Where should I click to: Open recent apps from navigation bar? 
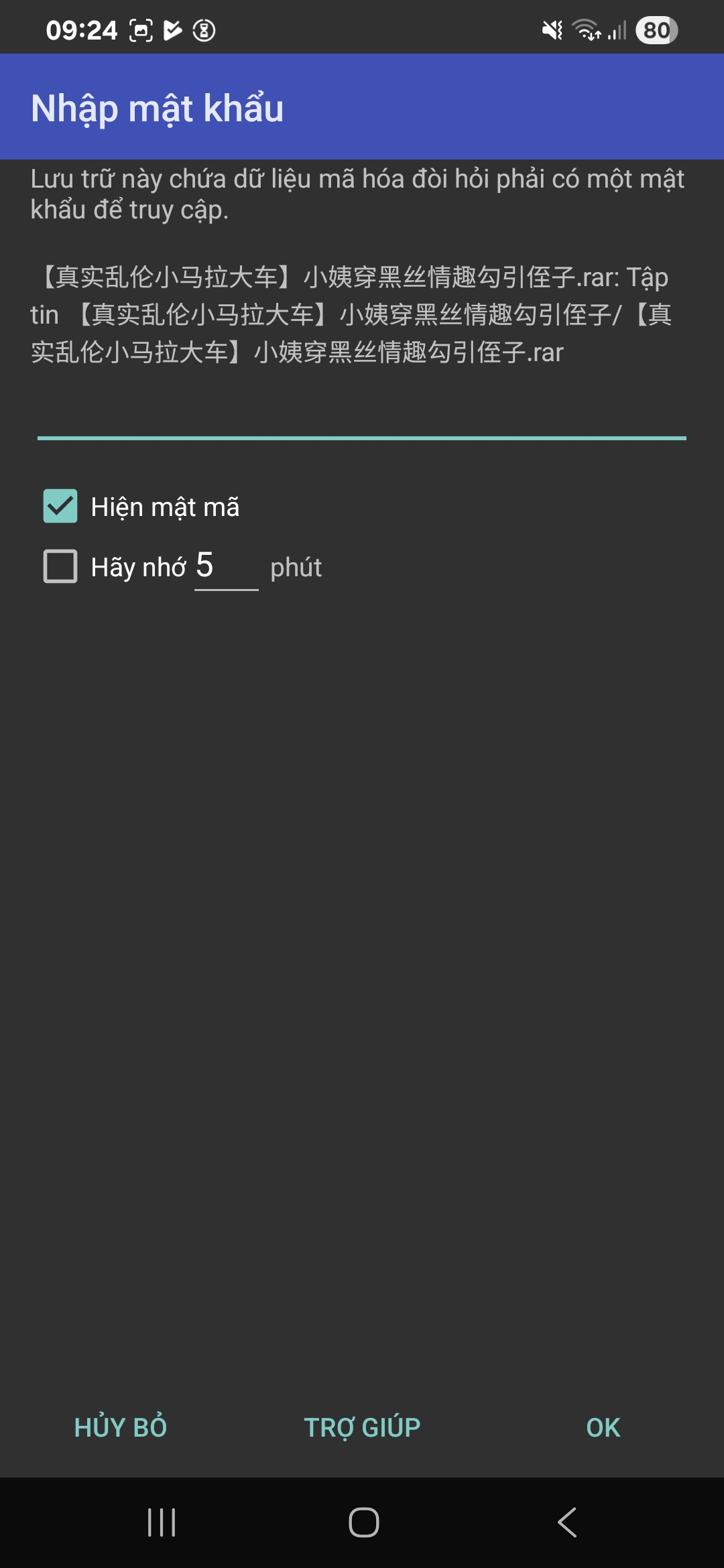coord(162,1522)
